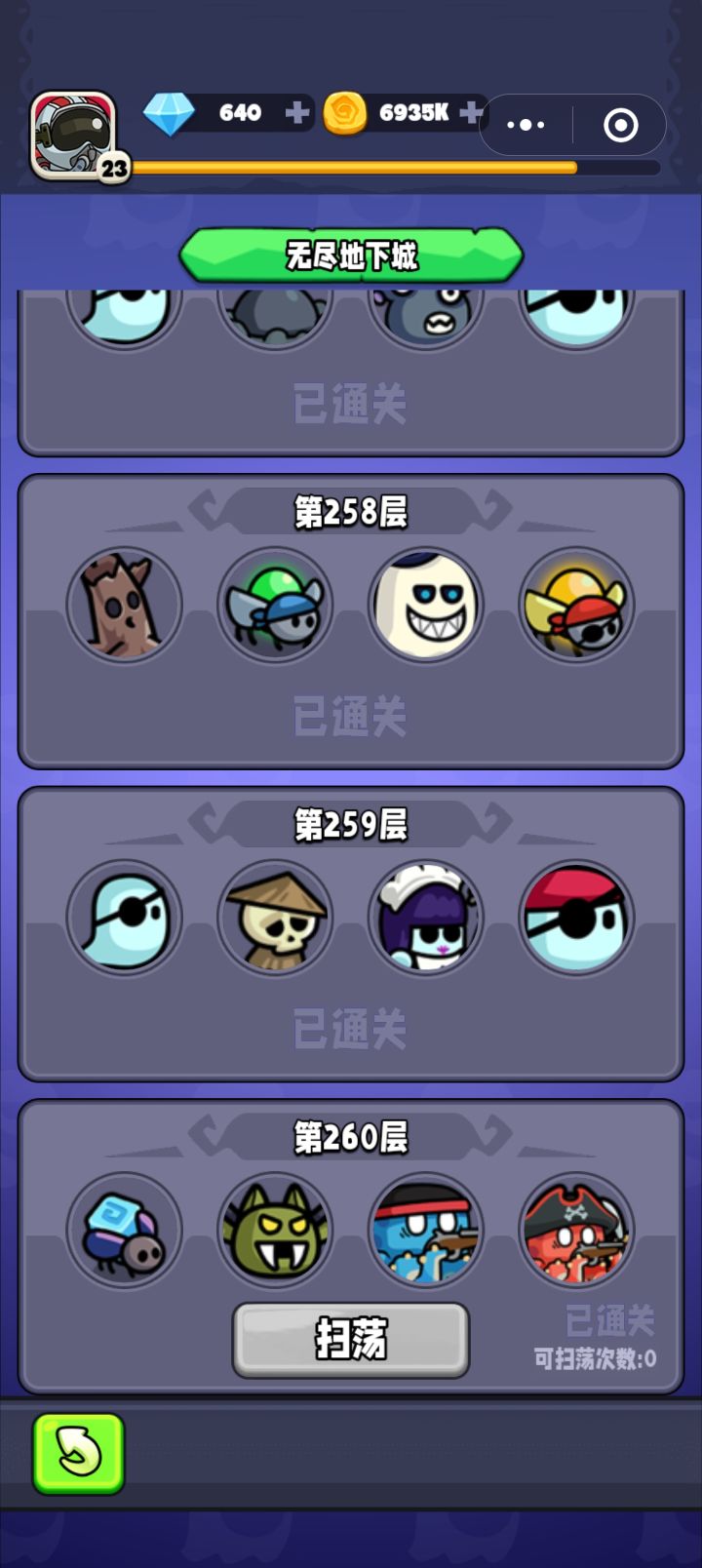Select the eyepatch ghost on floor 259
Screen dimensions: 702x1568
pos(124,918)
